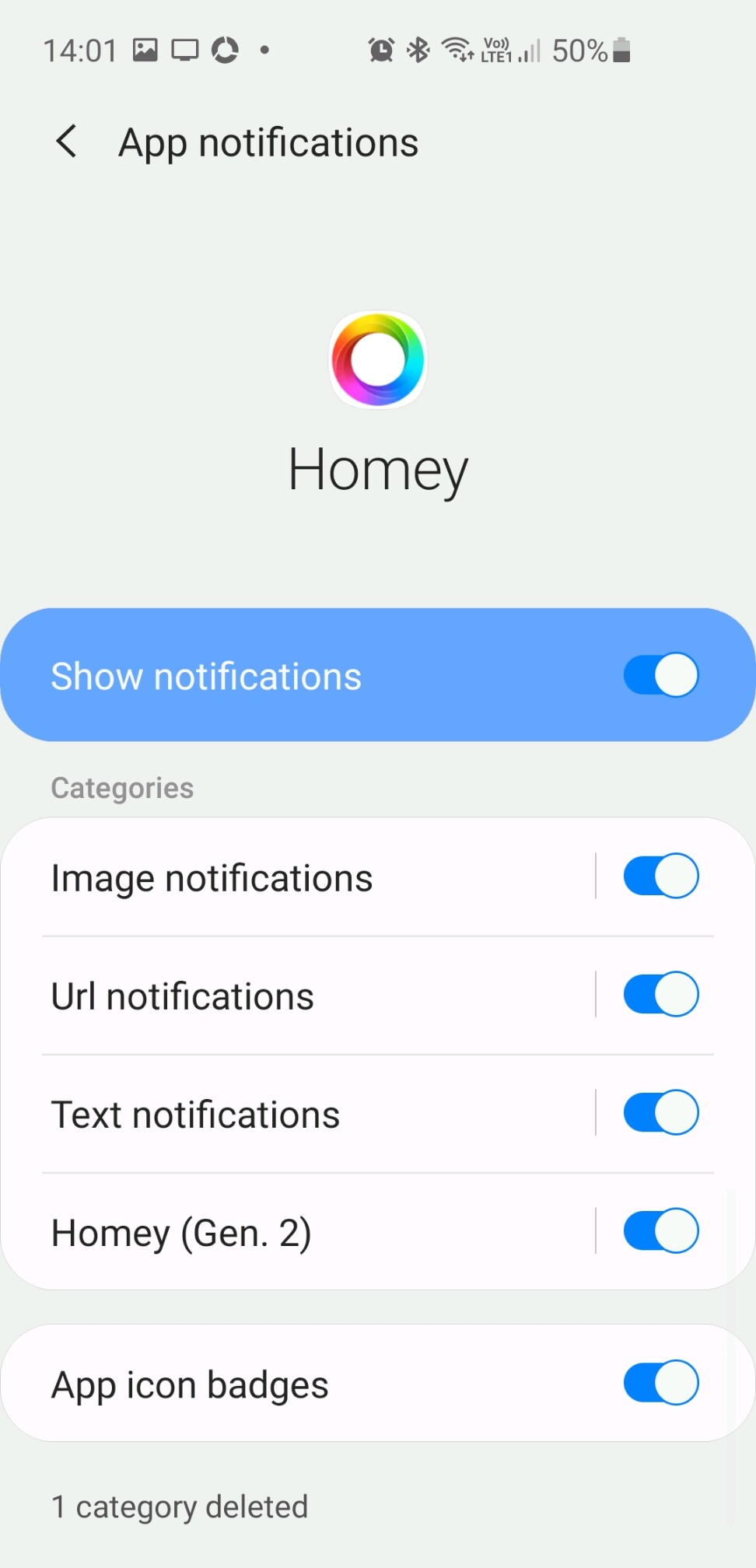This screenshot has height=1568, width=756.
Task: Turn off the Show notifications switch
Action: (660, 675)
